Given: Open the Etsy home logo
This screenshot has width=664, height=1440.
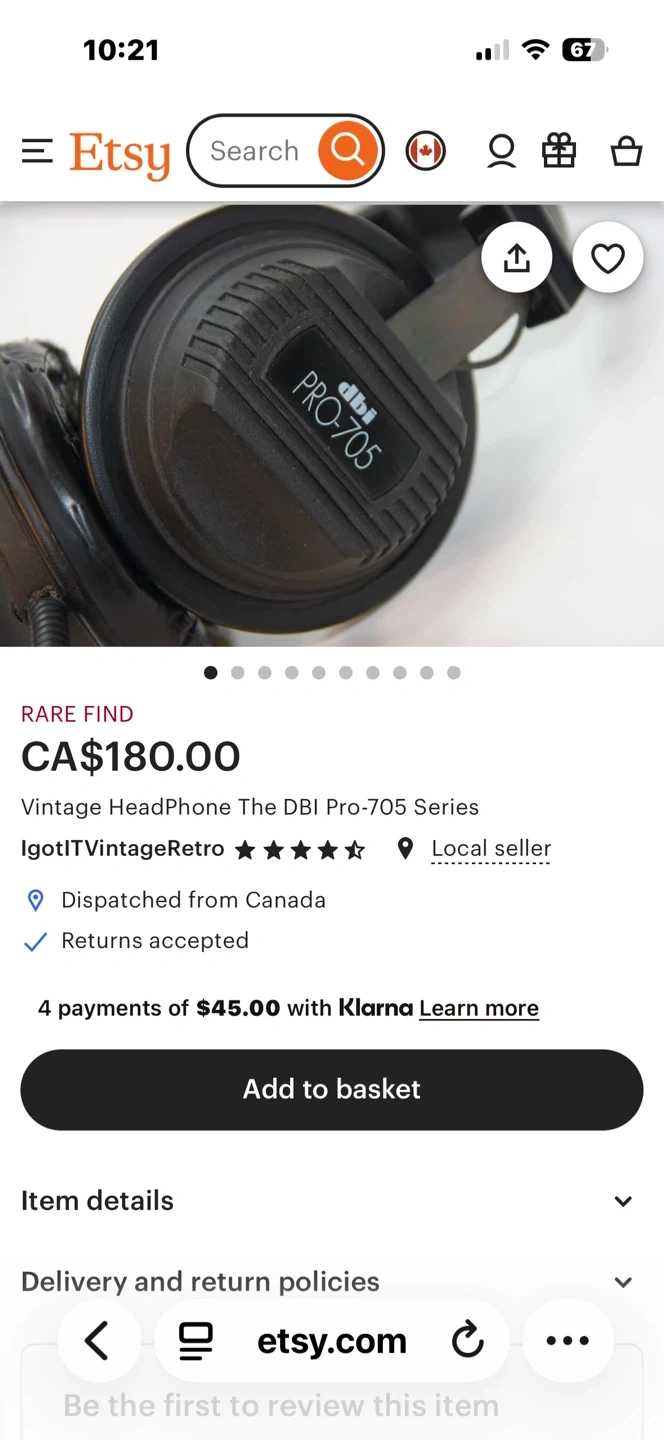Looking at the screenshot, I should (x=120, y=154).
